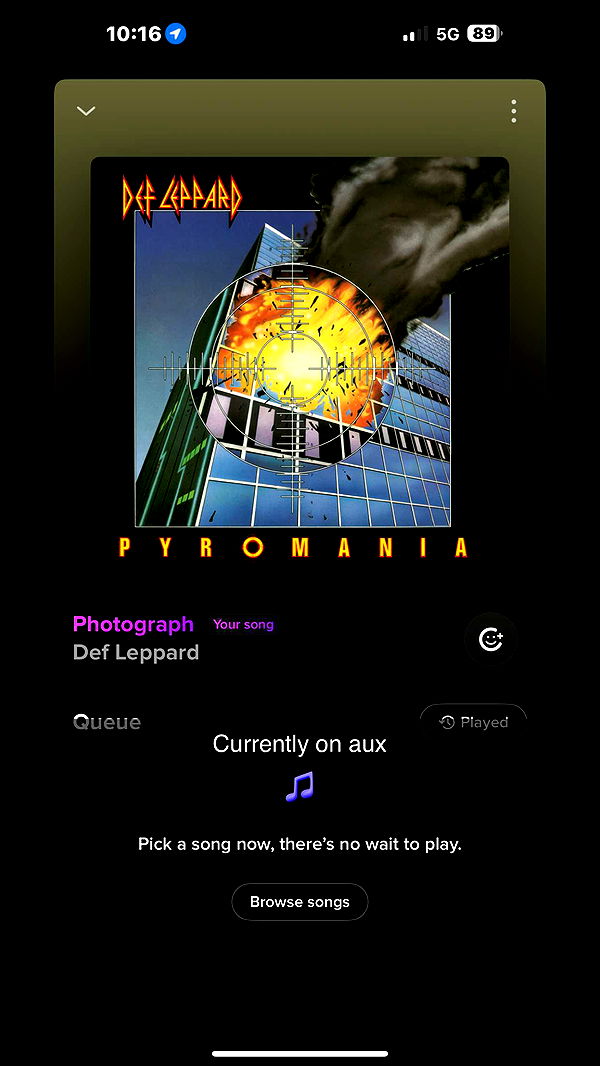Add an emoji reaction to Photograph
The height and width of the screenshot is (1066, 600).
click(490, 639)
